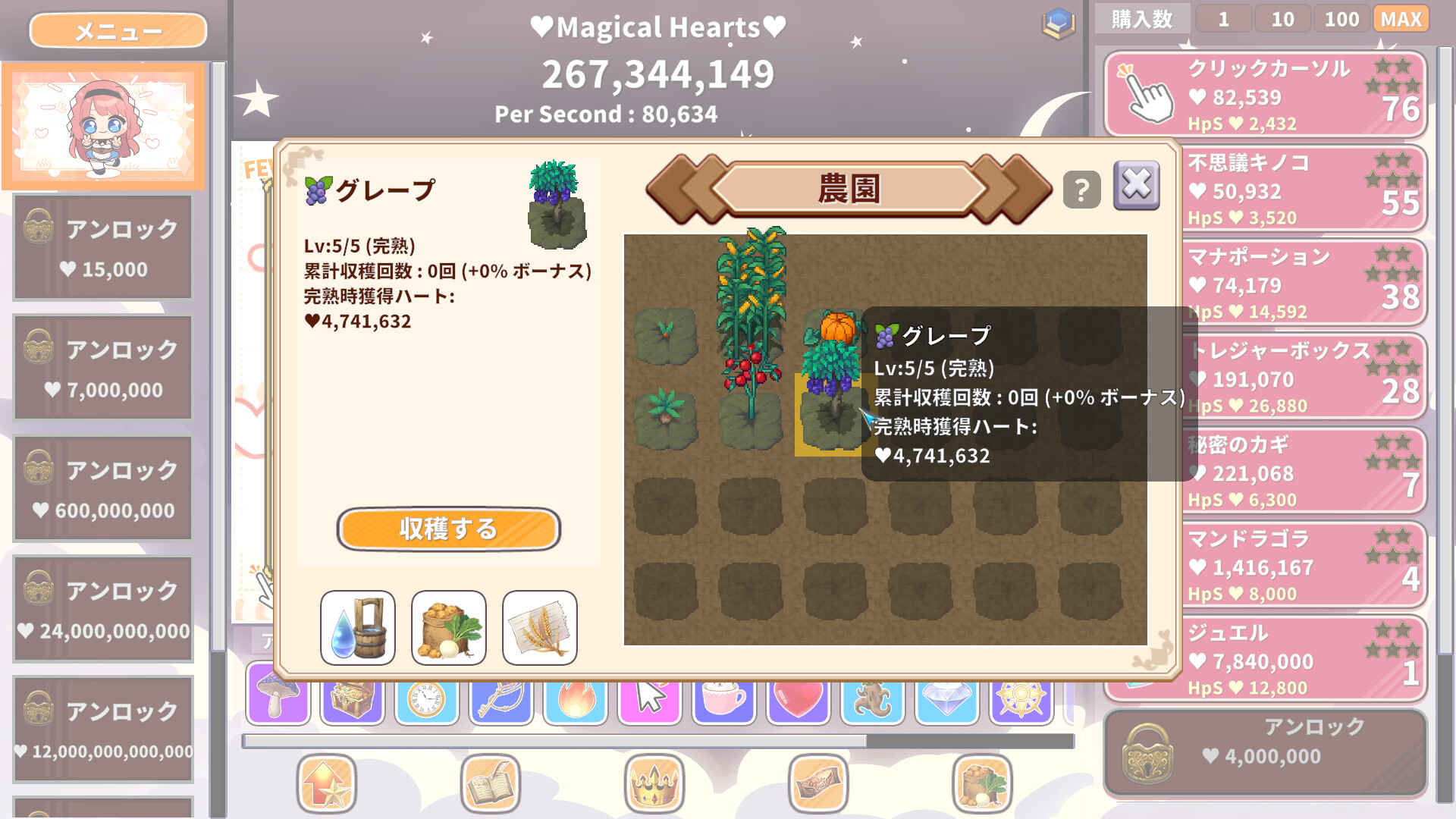The width and height of the screenshot is (1456, 819).
Task: Open the crown icon at the bottom
Action: click(654, 783)
